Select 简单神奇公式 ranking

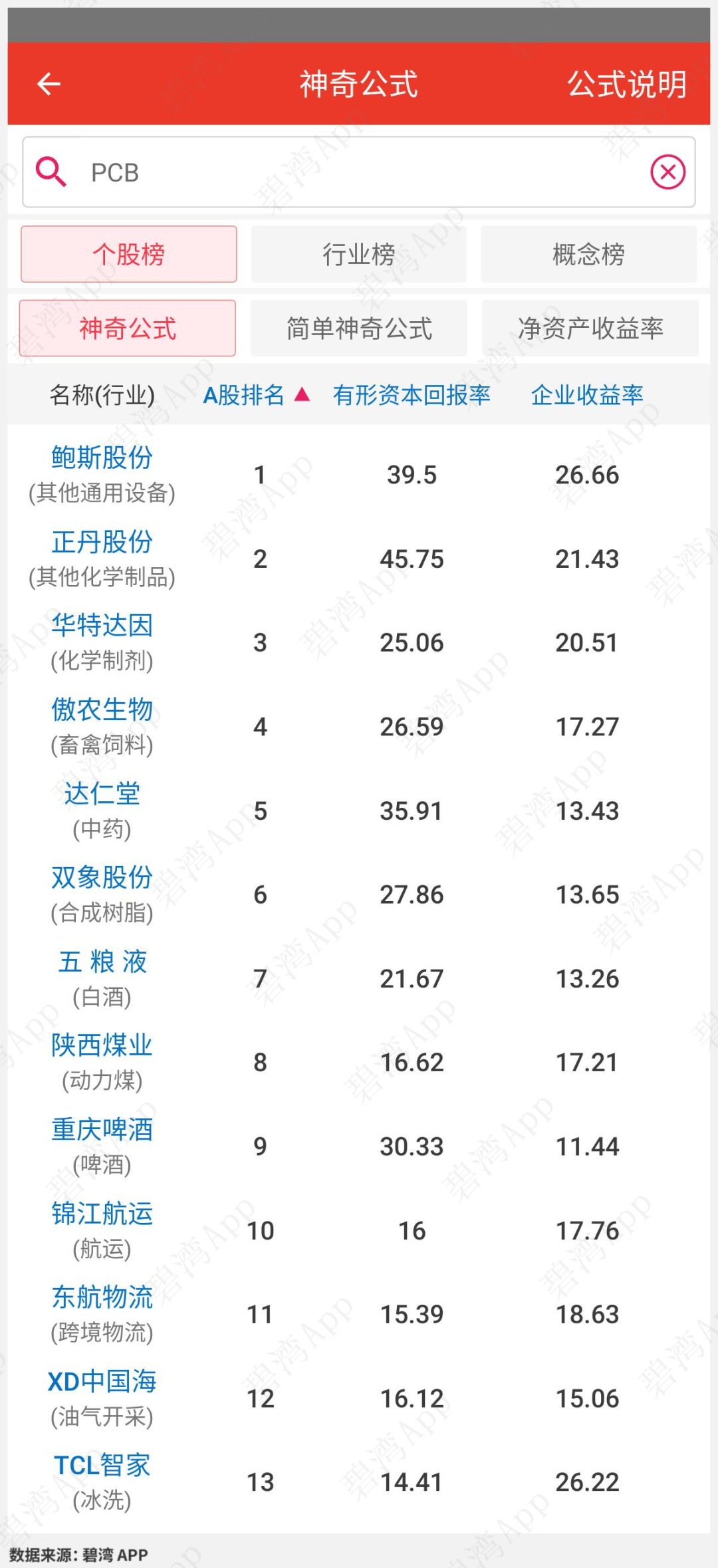coord(359,328)
